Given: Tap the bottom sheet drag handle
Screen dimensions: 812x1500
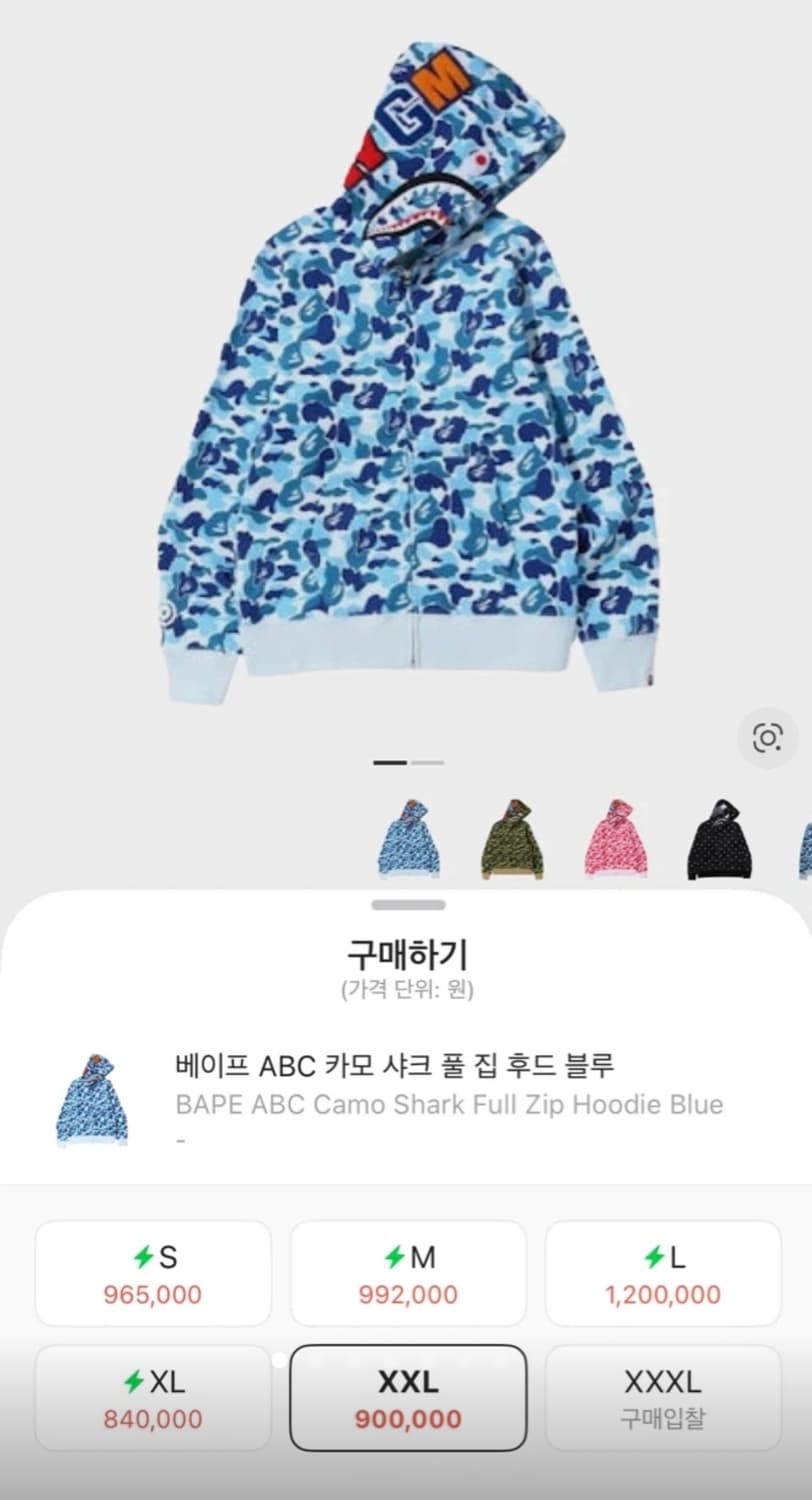Looking at the screenshot, I should tap(406, 903).
